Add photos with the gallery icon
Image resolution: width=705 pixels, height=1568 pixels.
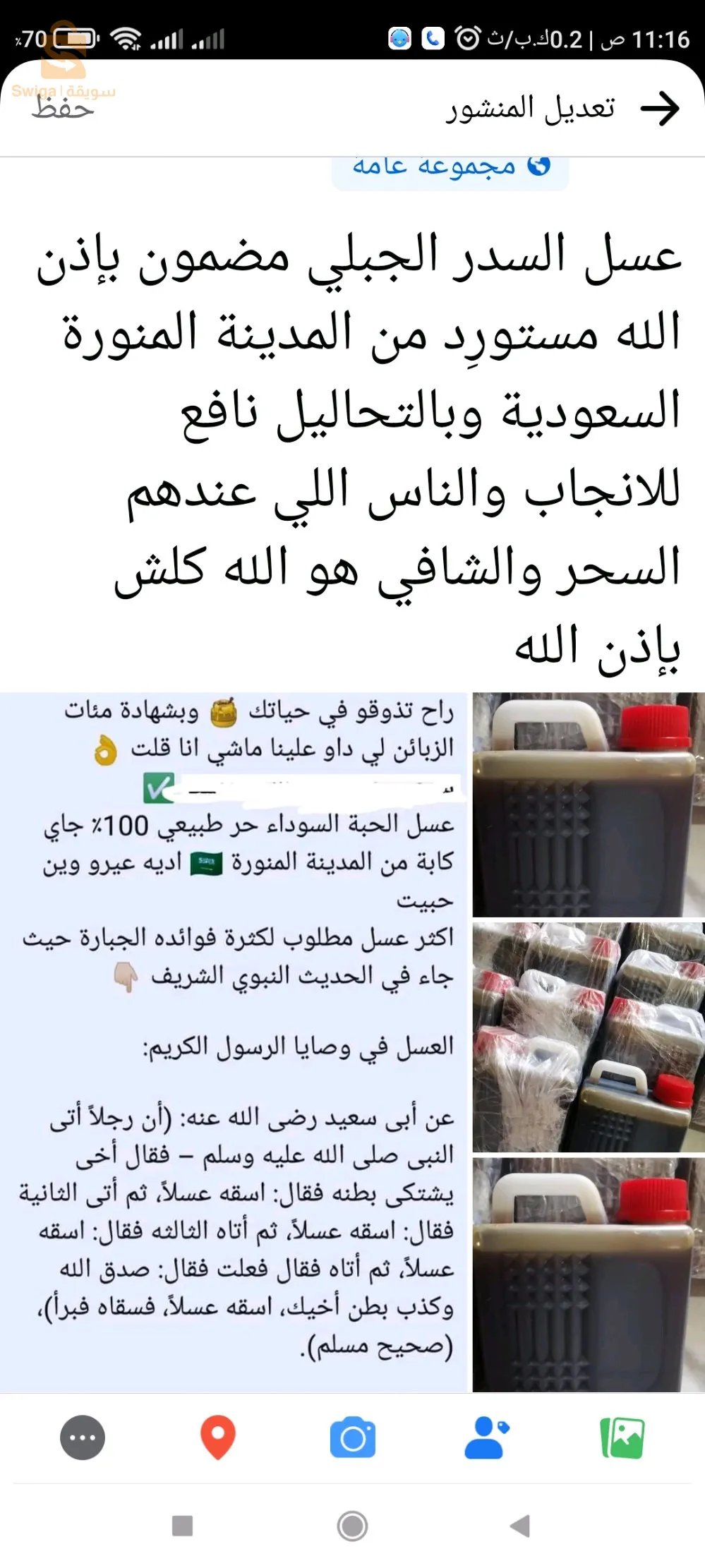click(x=622, y=1437)
